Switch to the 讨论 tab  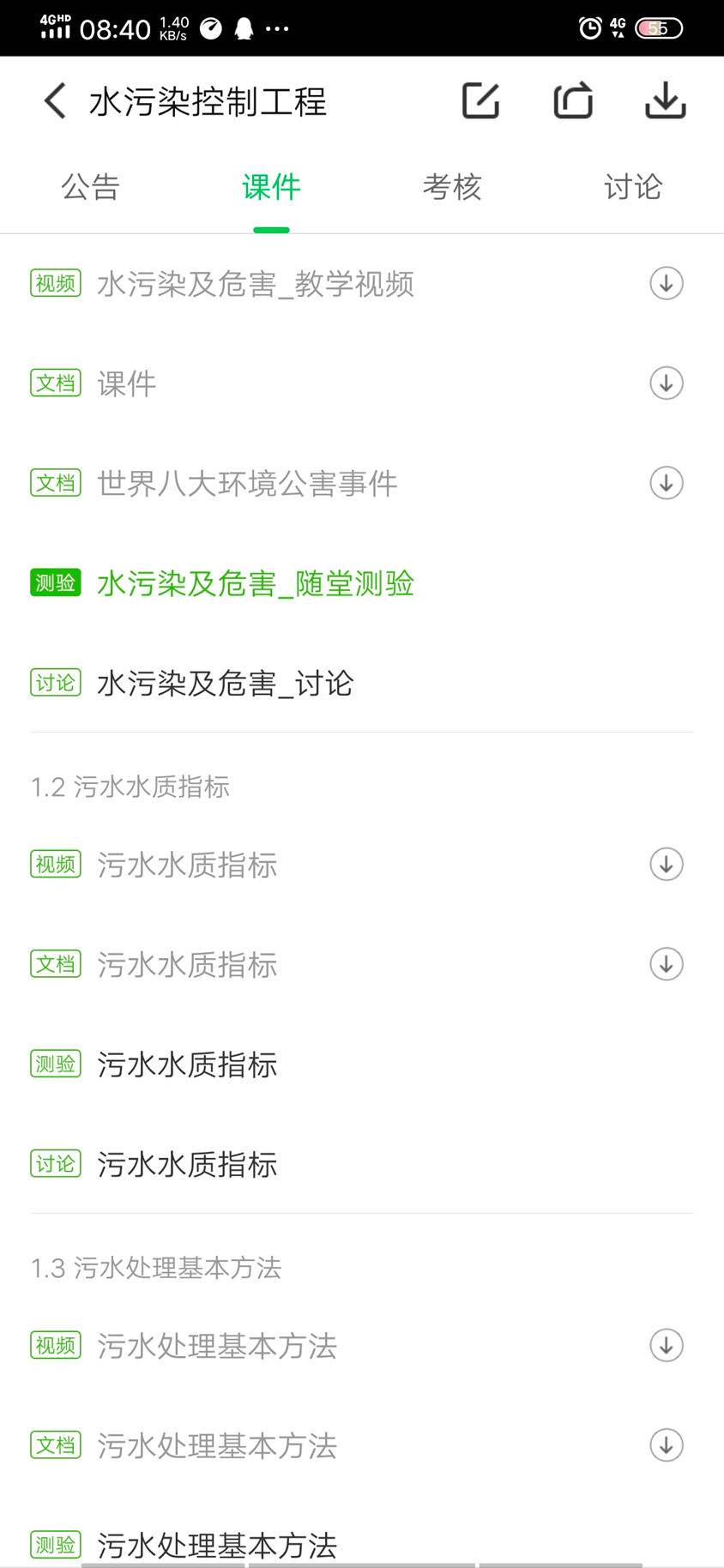[633, 187]
